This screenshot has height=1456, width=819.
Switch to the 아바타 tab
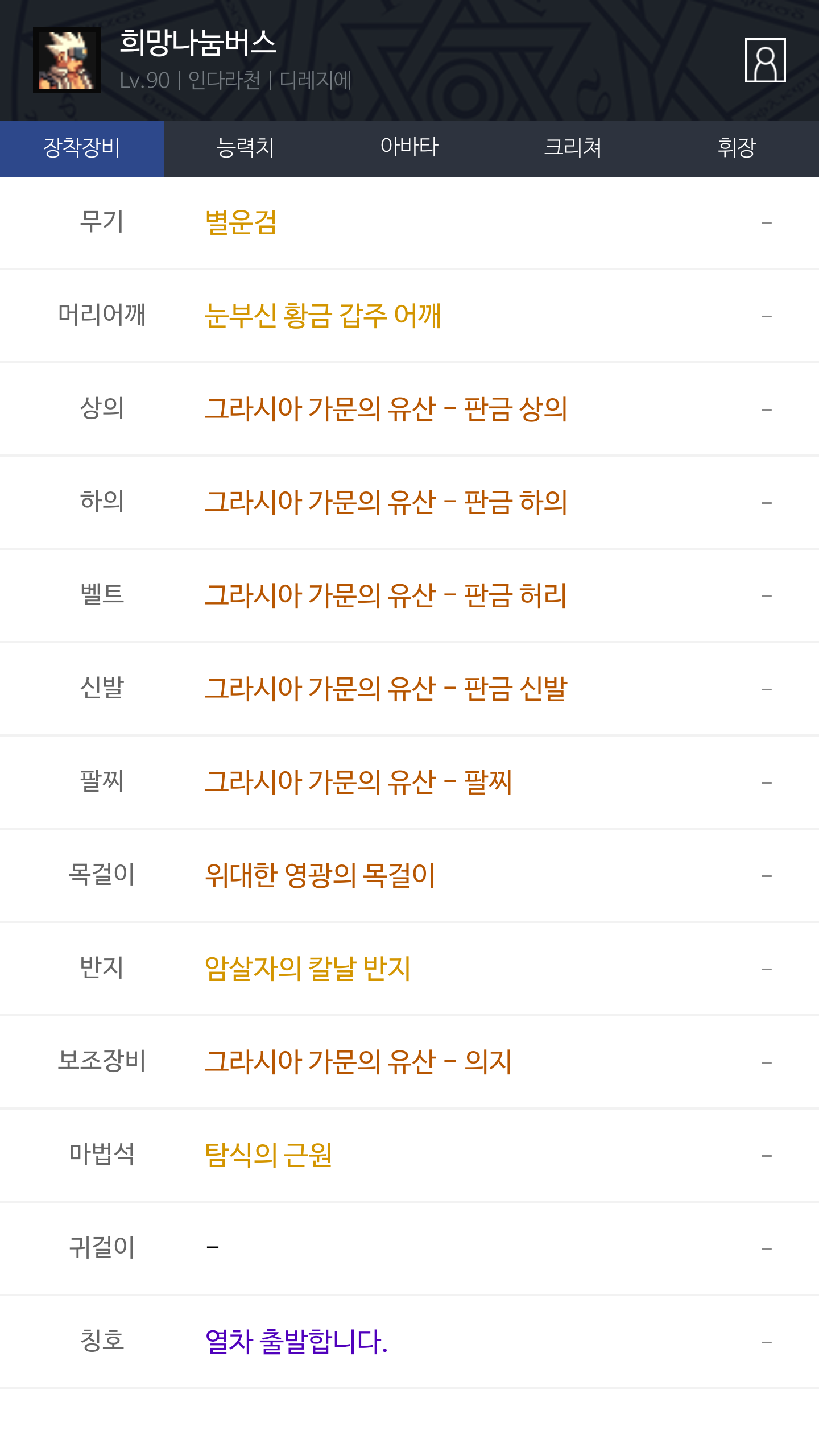coord(409,148)
